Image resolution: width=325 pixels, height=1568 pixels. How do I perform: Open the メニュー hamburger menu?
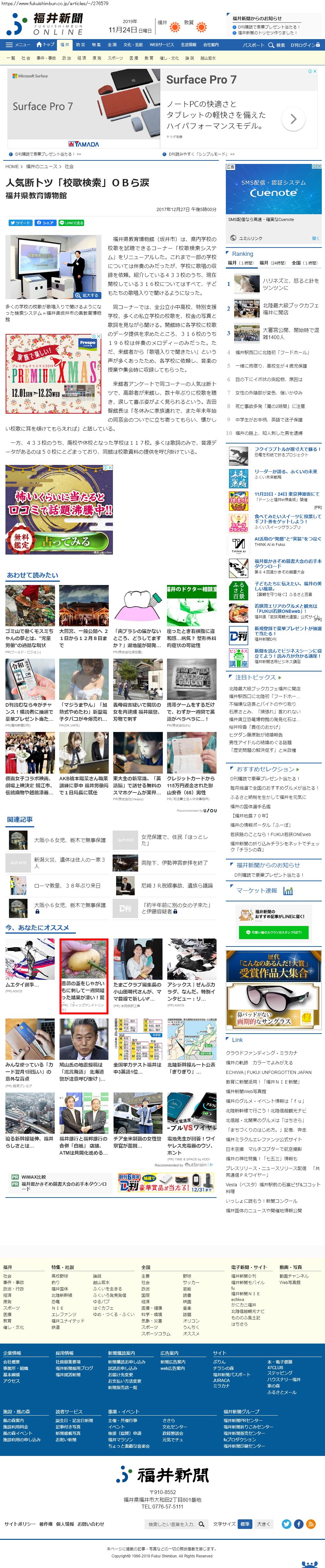18,45
